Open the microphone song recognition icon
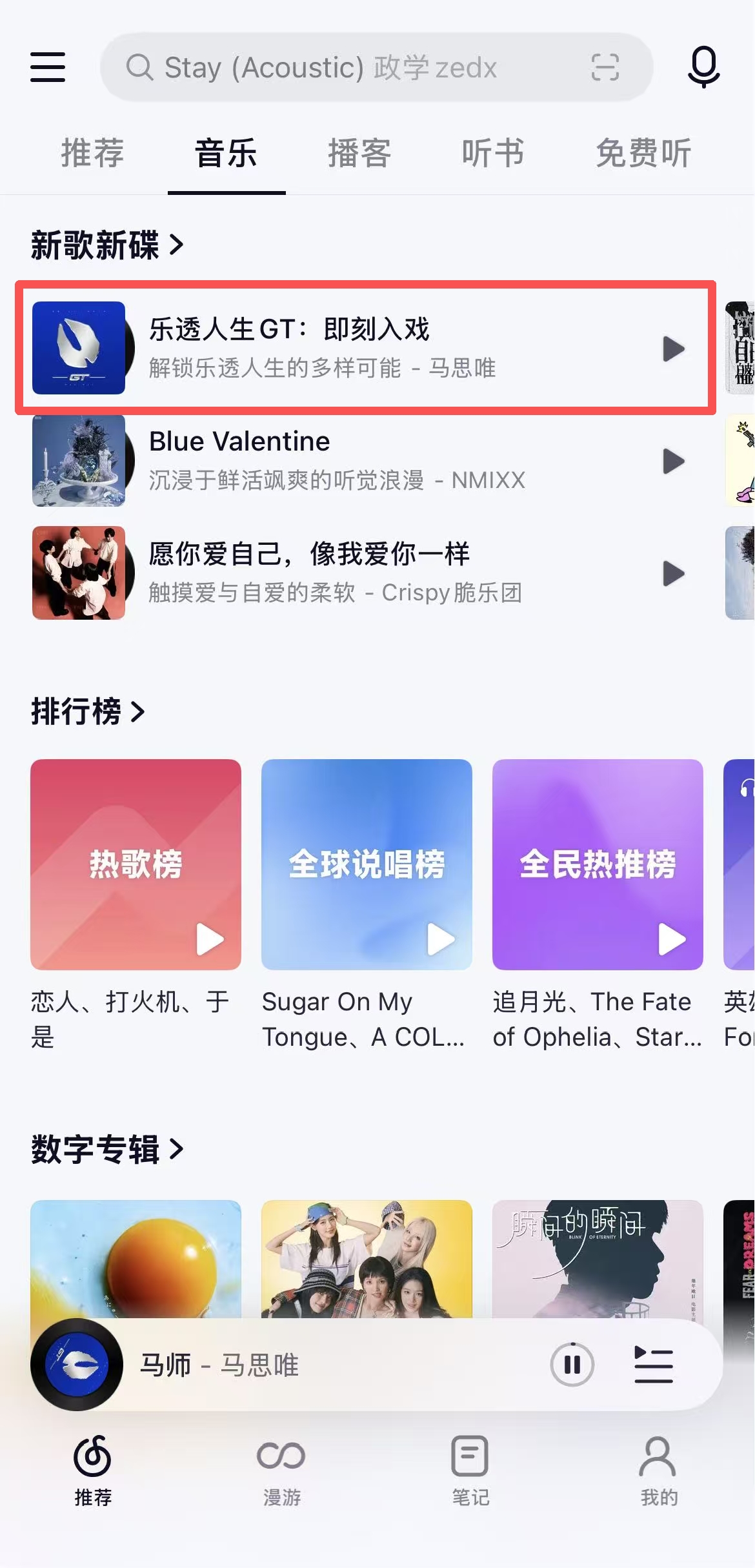 click(703, 67)
